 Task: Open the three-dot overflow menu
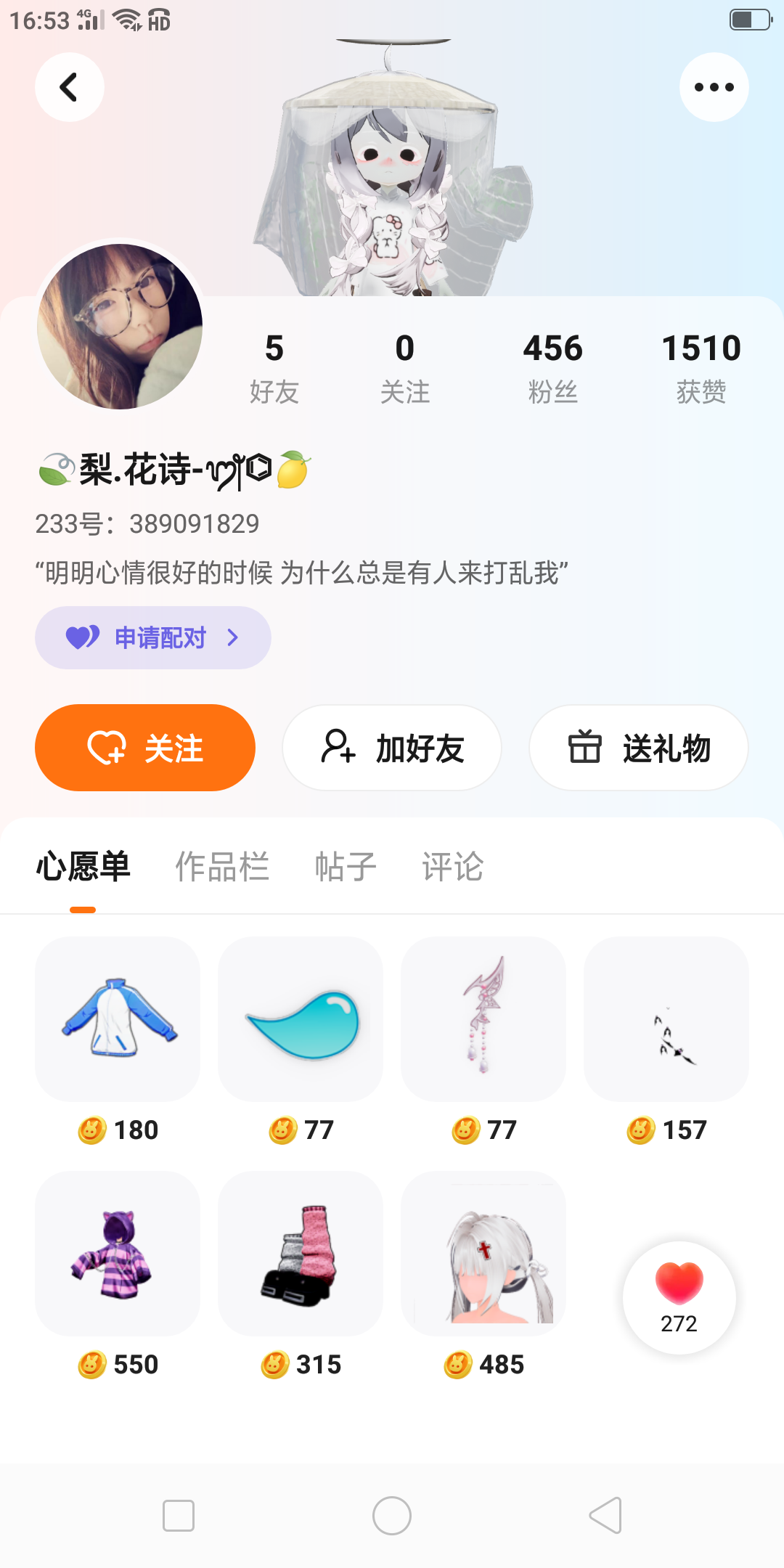[x=714, y=87]
